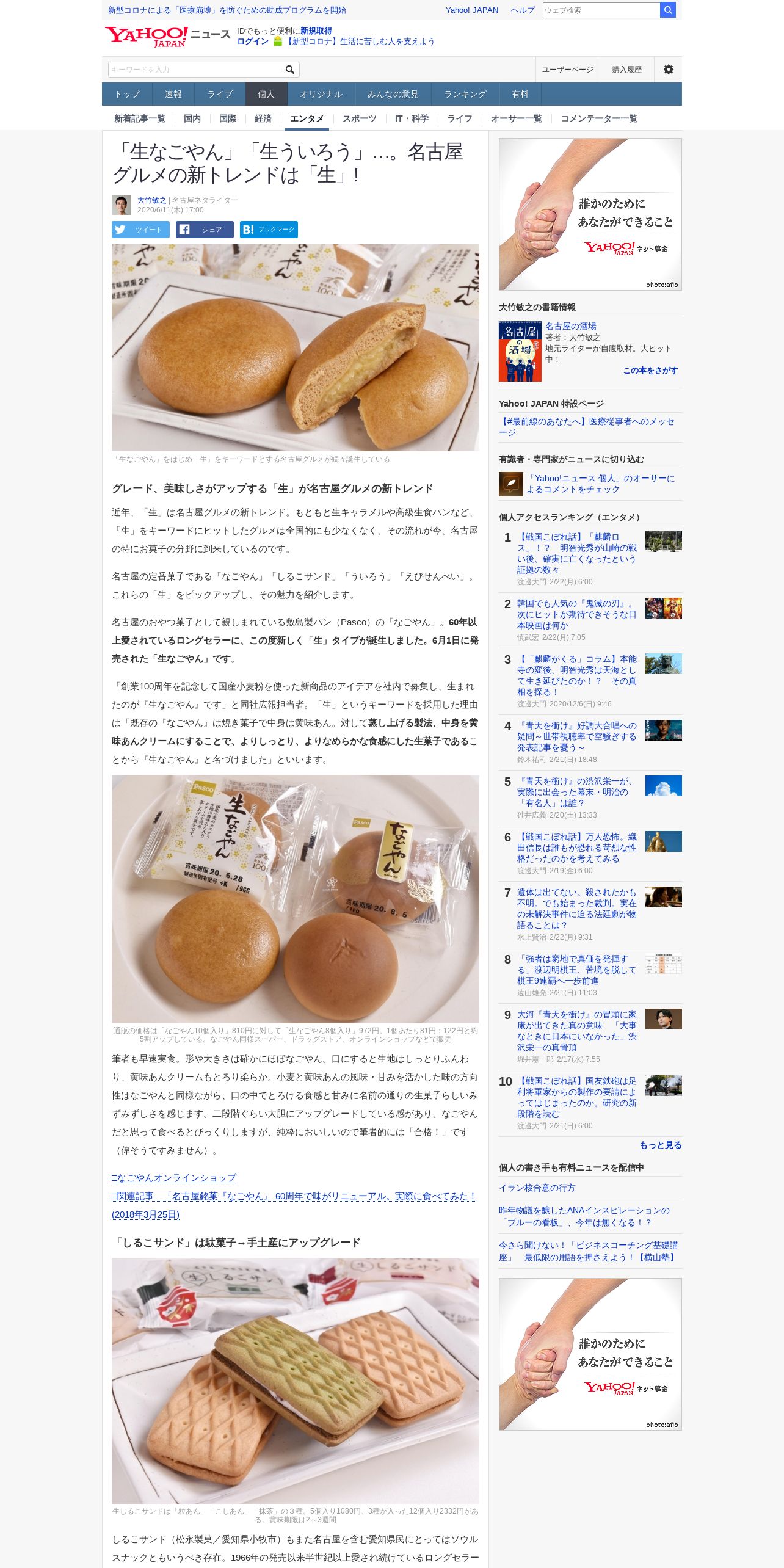Open 購入履歴 purchase history
The height and width of the screenshot is (1568, 784).
pos(627,70)
